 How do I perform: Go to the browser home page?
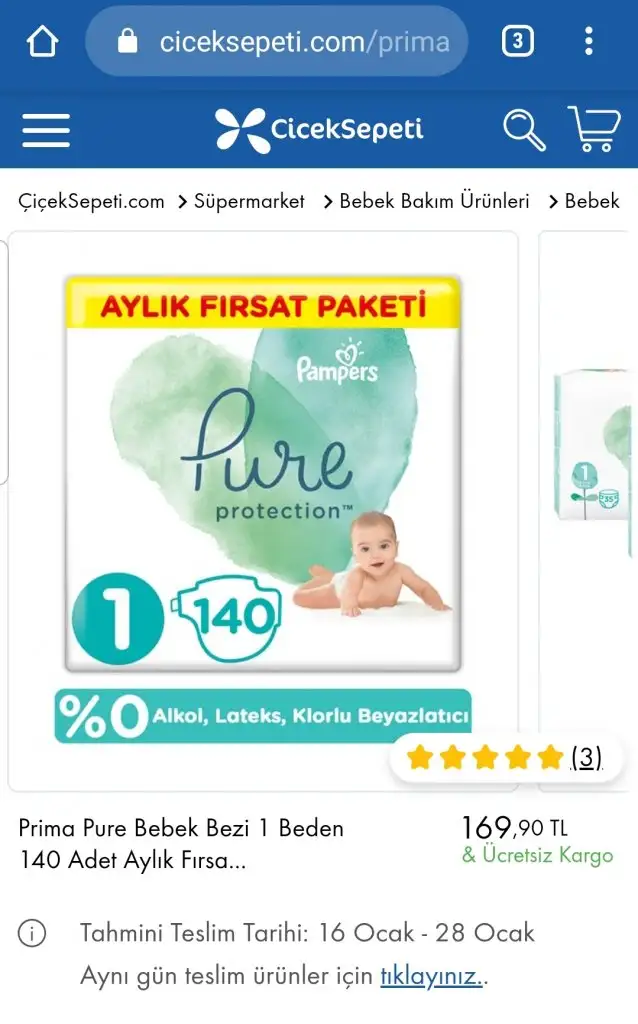point(42,42)
